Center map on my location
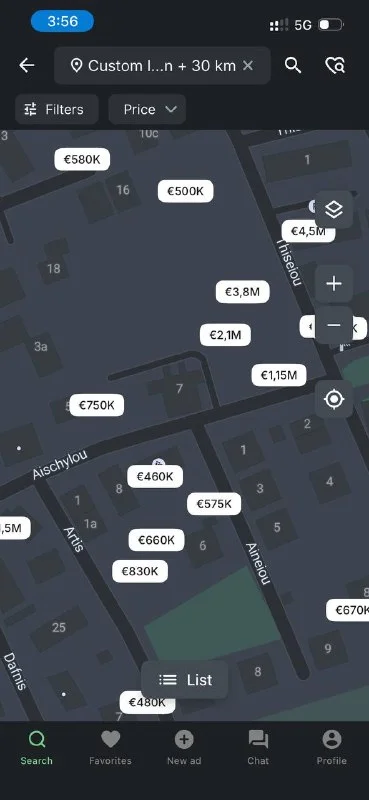The image size is (369, 800). coord(334,399)
